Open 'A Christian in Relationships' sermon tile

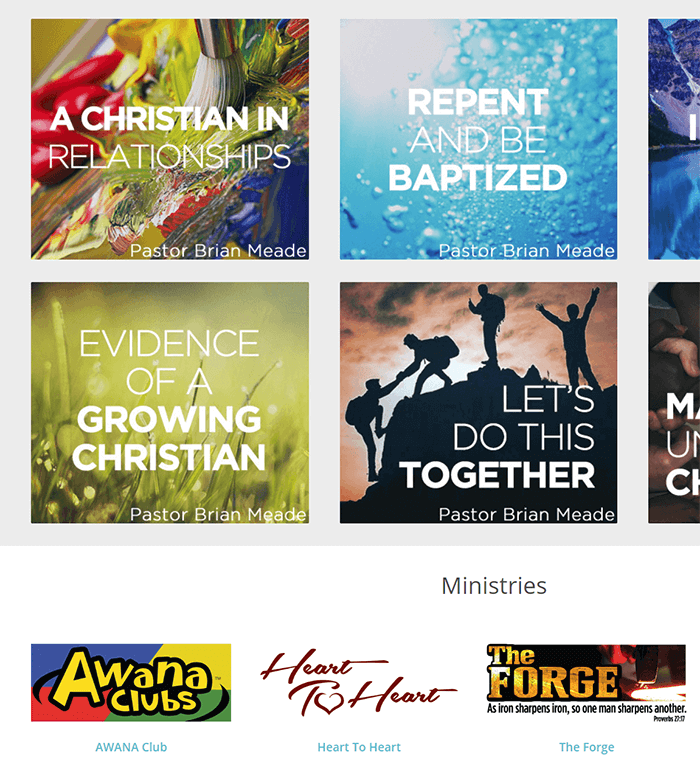click(x=169, y=139)
